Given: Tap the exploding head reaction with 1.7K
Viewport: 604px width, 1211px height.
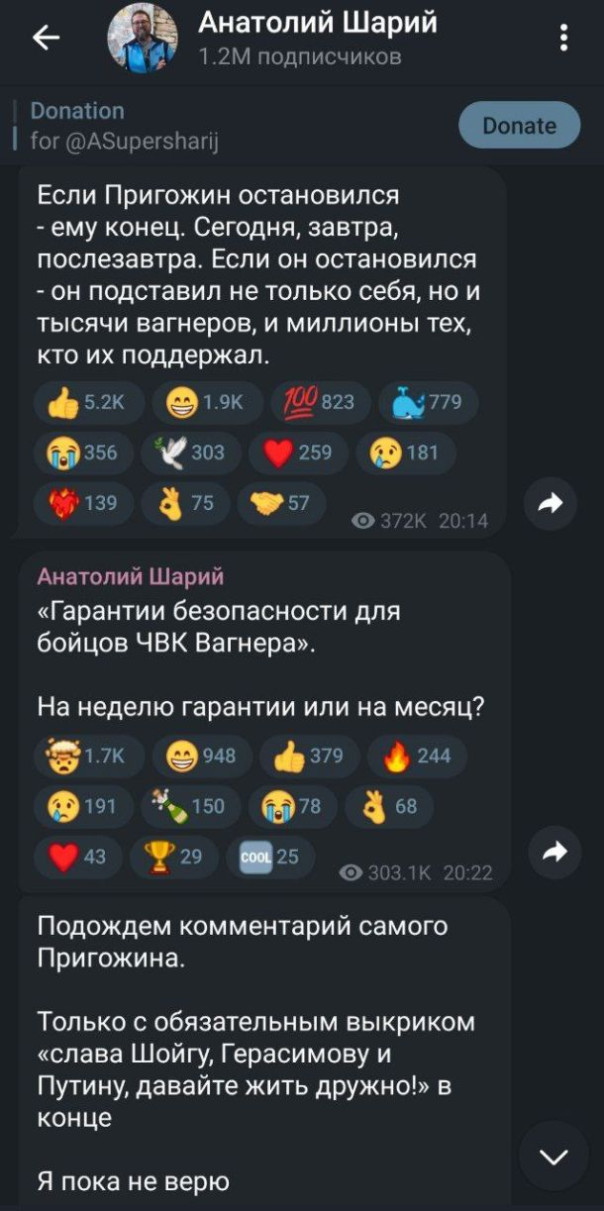Looking at the screenshot, I should tap(91, 757).
